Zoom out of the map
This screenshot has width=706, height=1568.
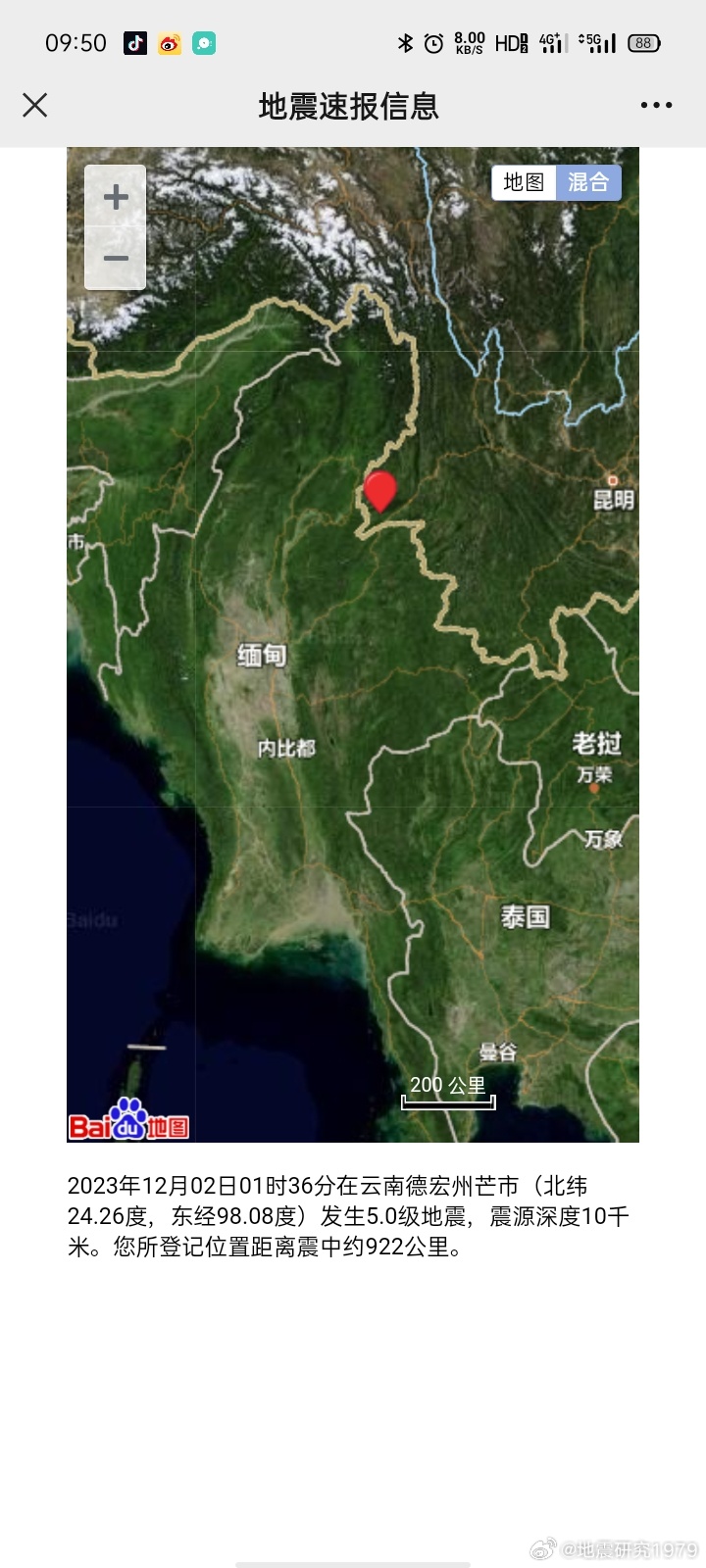(x=116, y=259)
